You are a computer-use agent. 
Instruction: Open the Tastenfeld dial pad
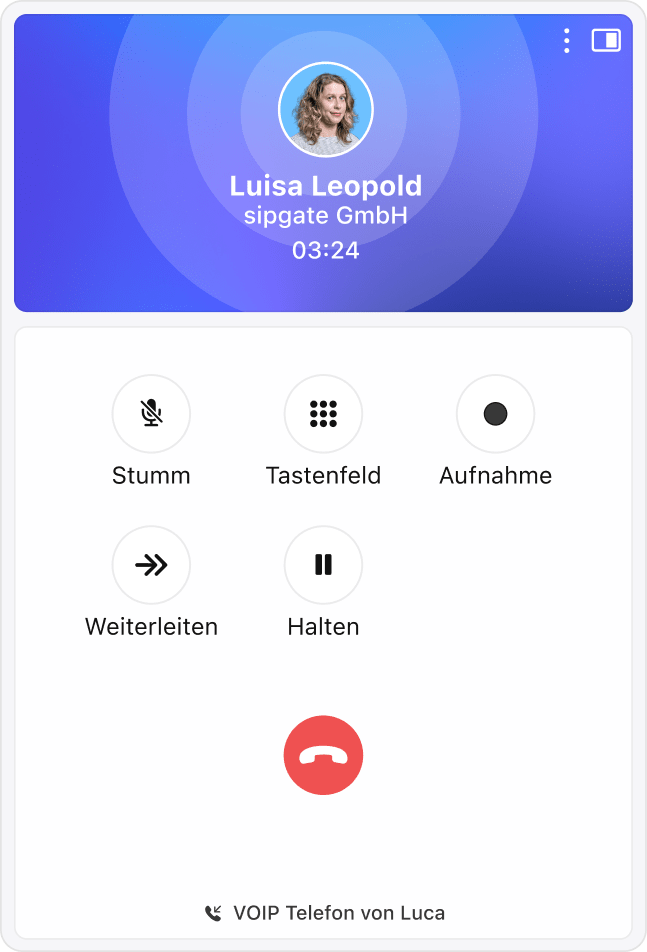tap(323, 414)
